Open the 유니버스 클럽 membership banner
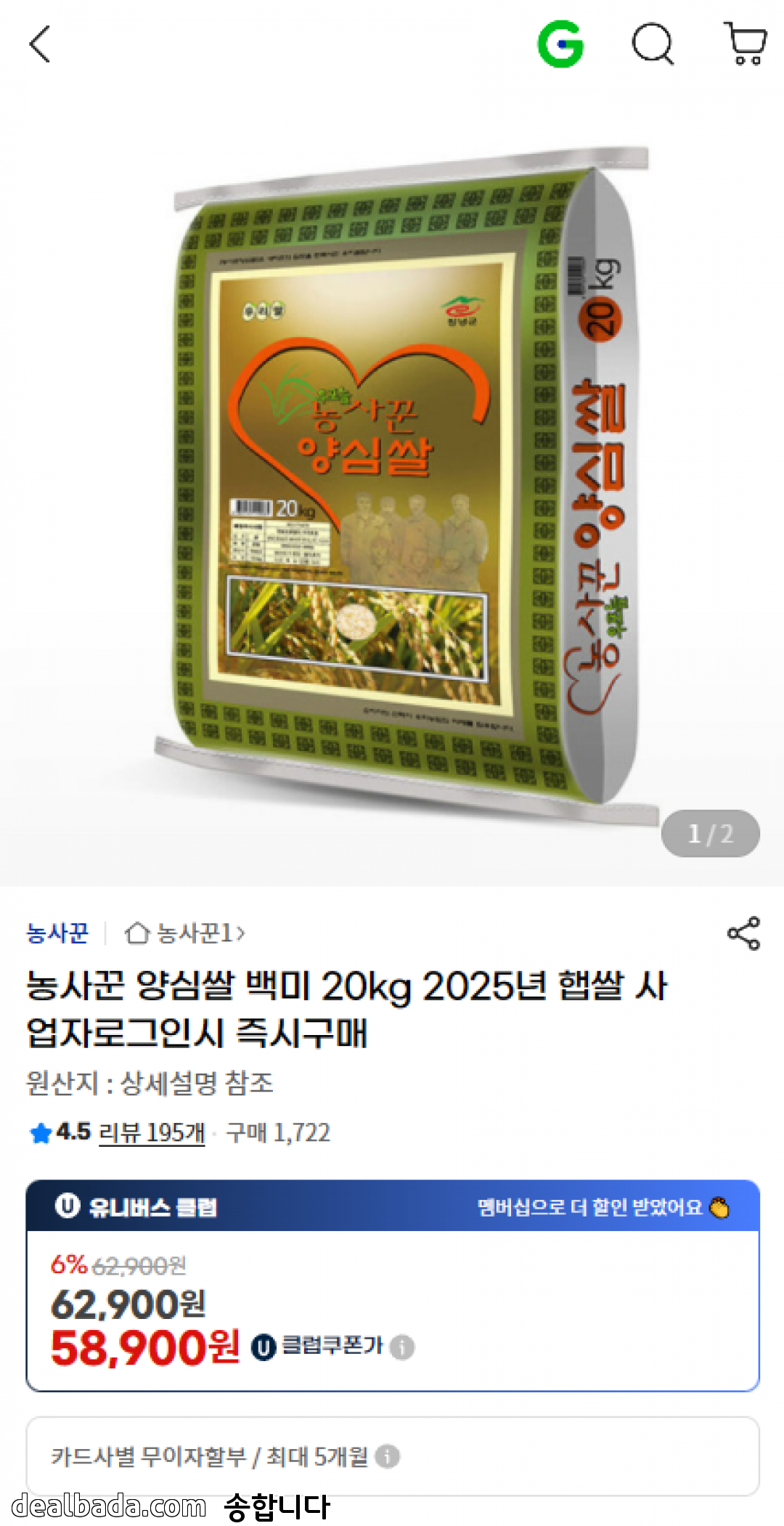The width and height of the screenshot is (784, 1526). 392,1206
